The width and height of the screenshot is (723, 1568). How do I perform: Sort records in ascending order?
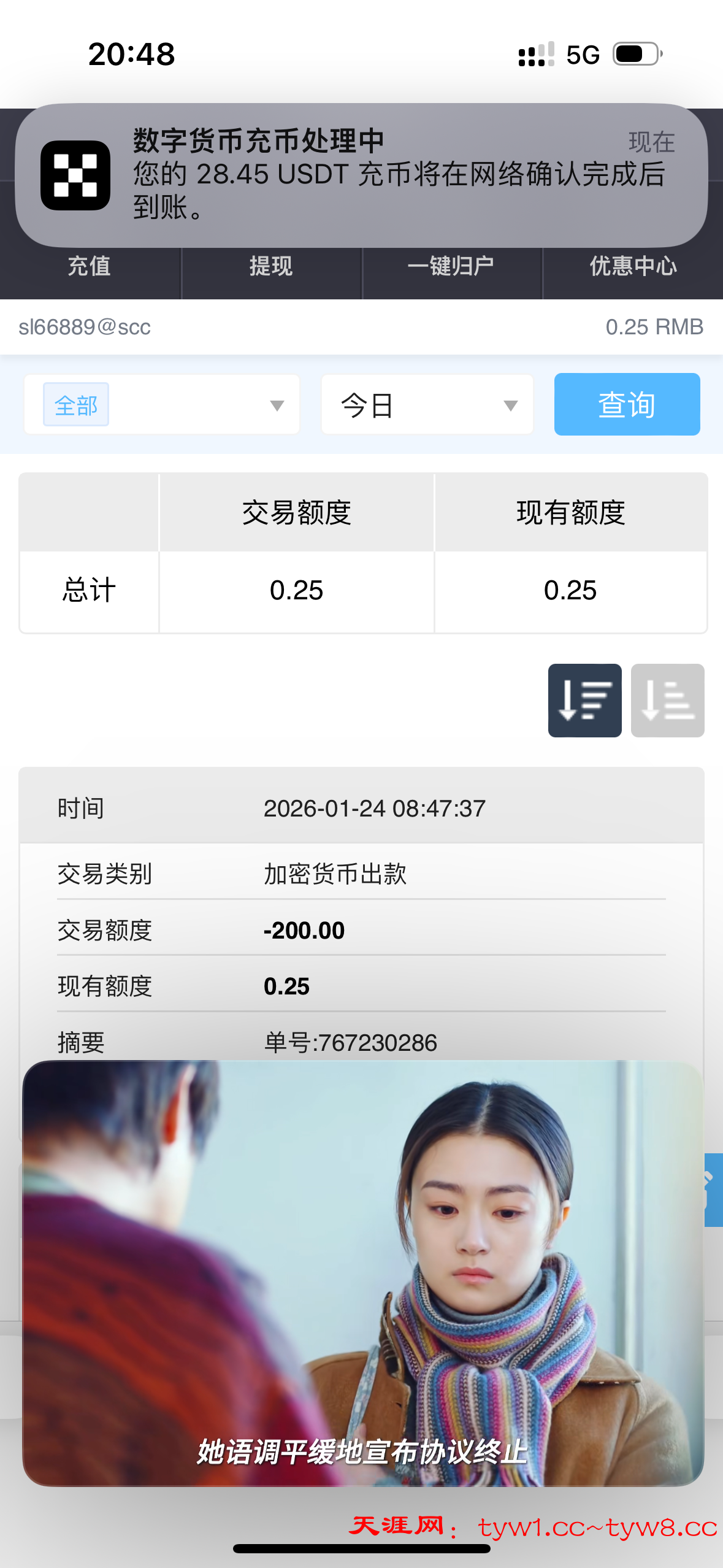pos(667,701)
